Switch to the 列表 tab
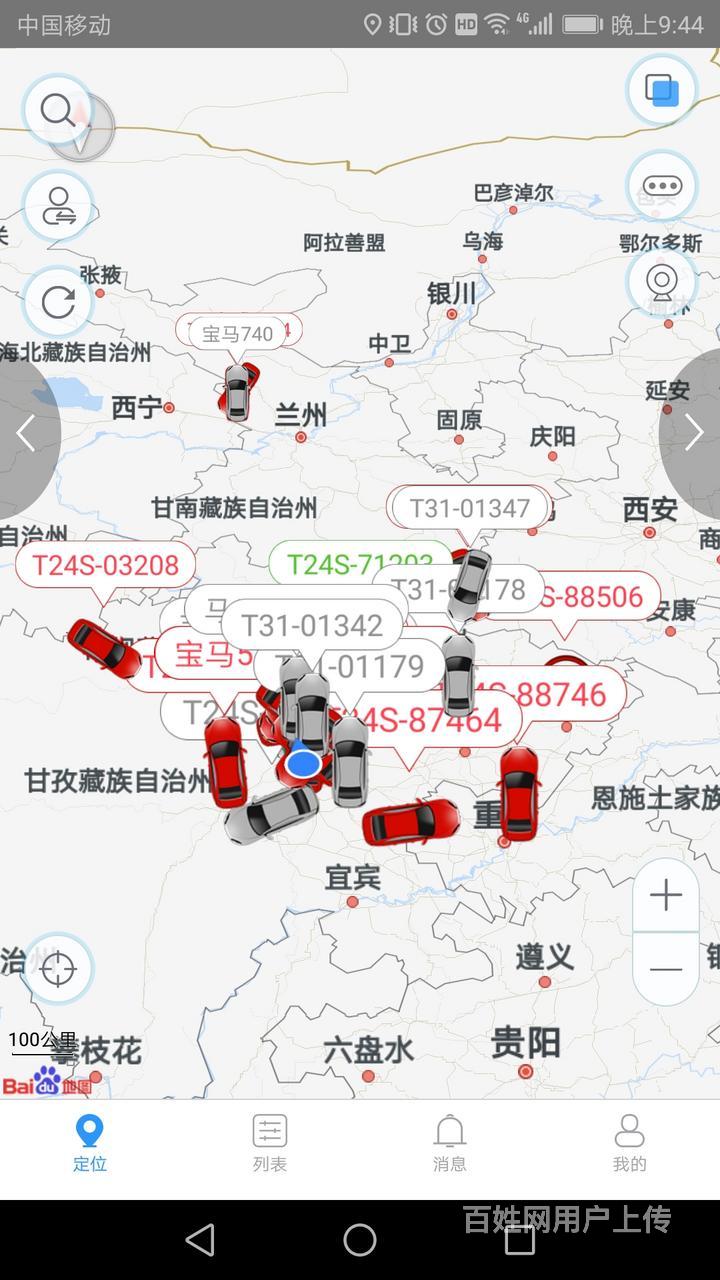 tap(270, 1144)
